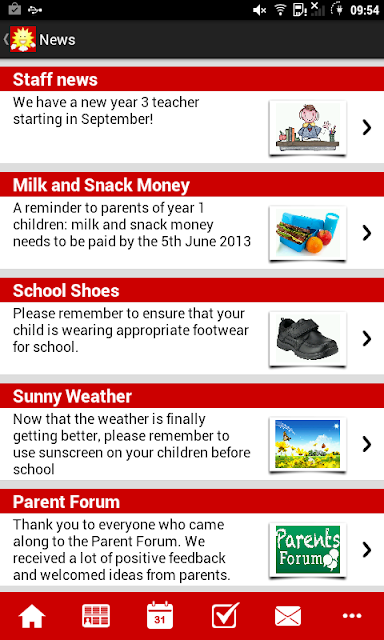Open the School Shoes article

point(192,326)
